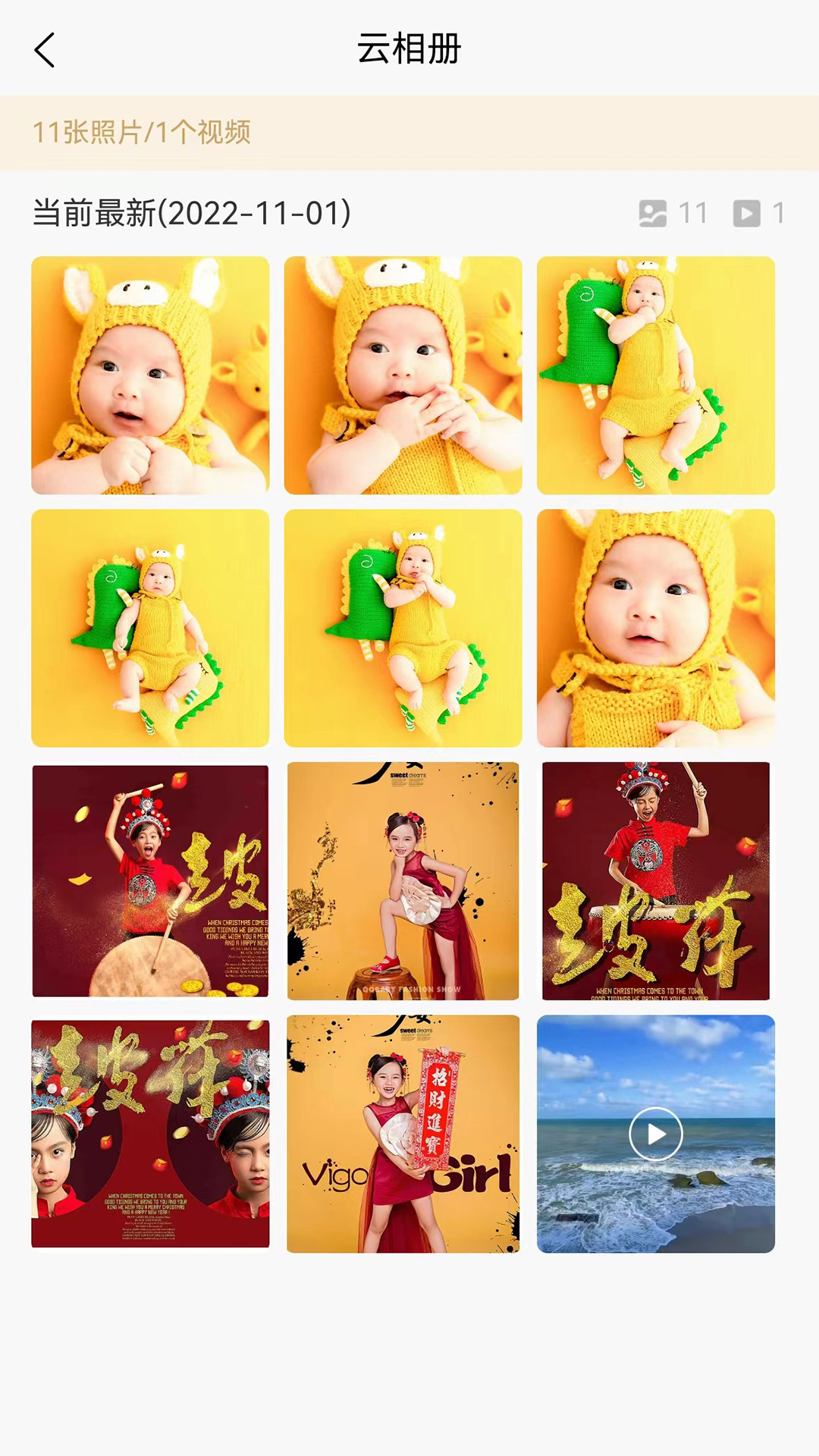Screen dimensions: 819x1456
Task: Open photo of girl stepping on wooden stool
Action: pos(403,880)
